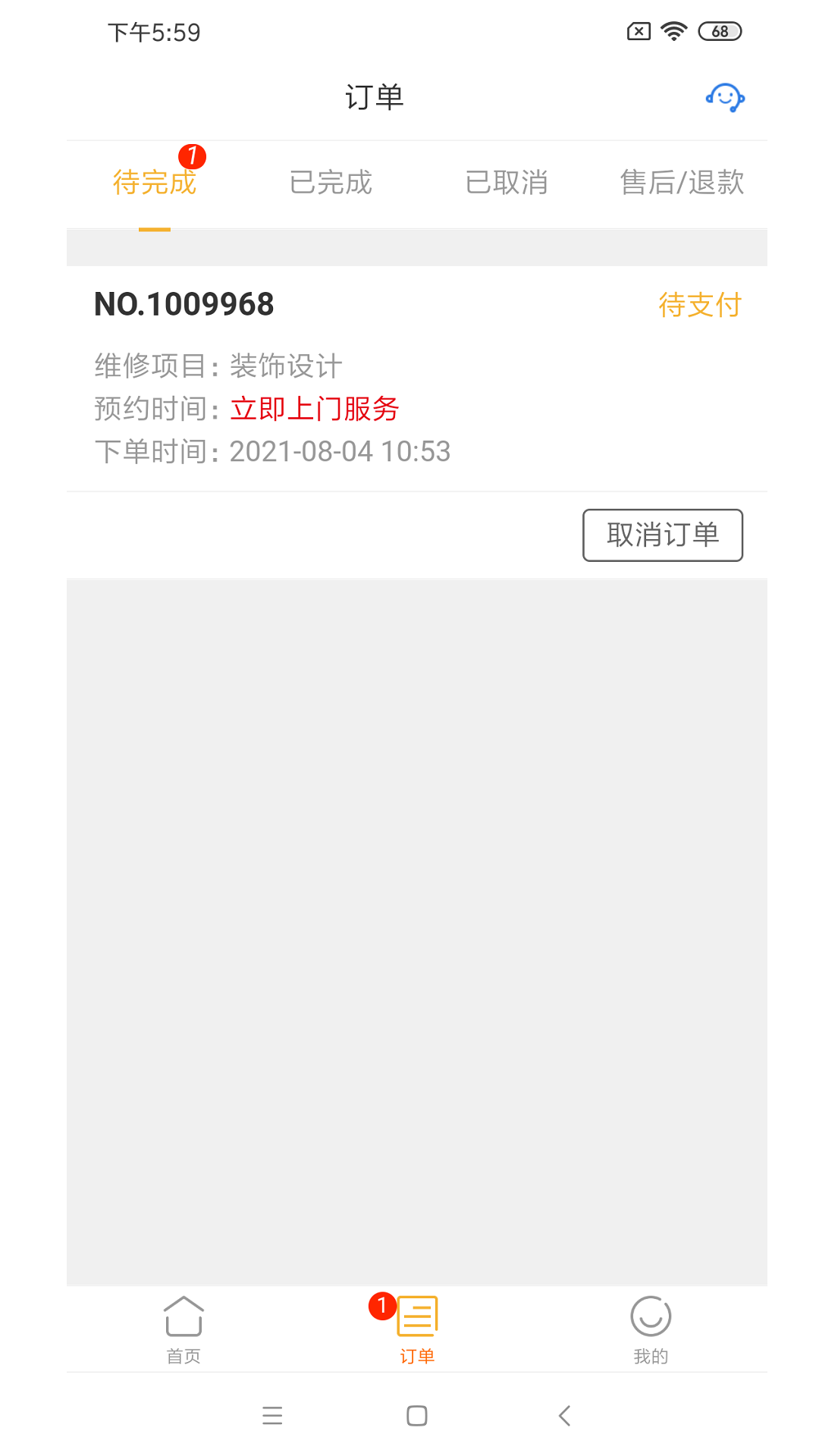This screenshot has height=1456, width=819.
Task: Tap the 待支付 payment status label
Action: pos(700,305)
